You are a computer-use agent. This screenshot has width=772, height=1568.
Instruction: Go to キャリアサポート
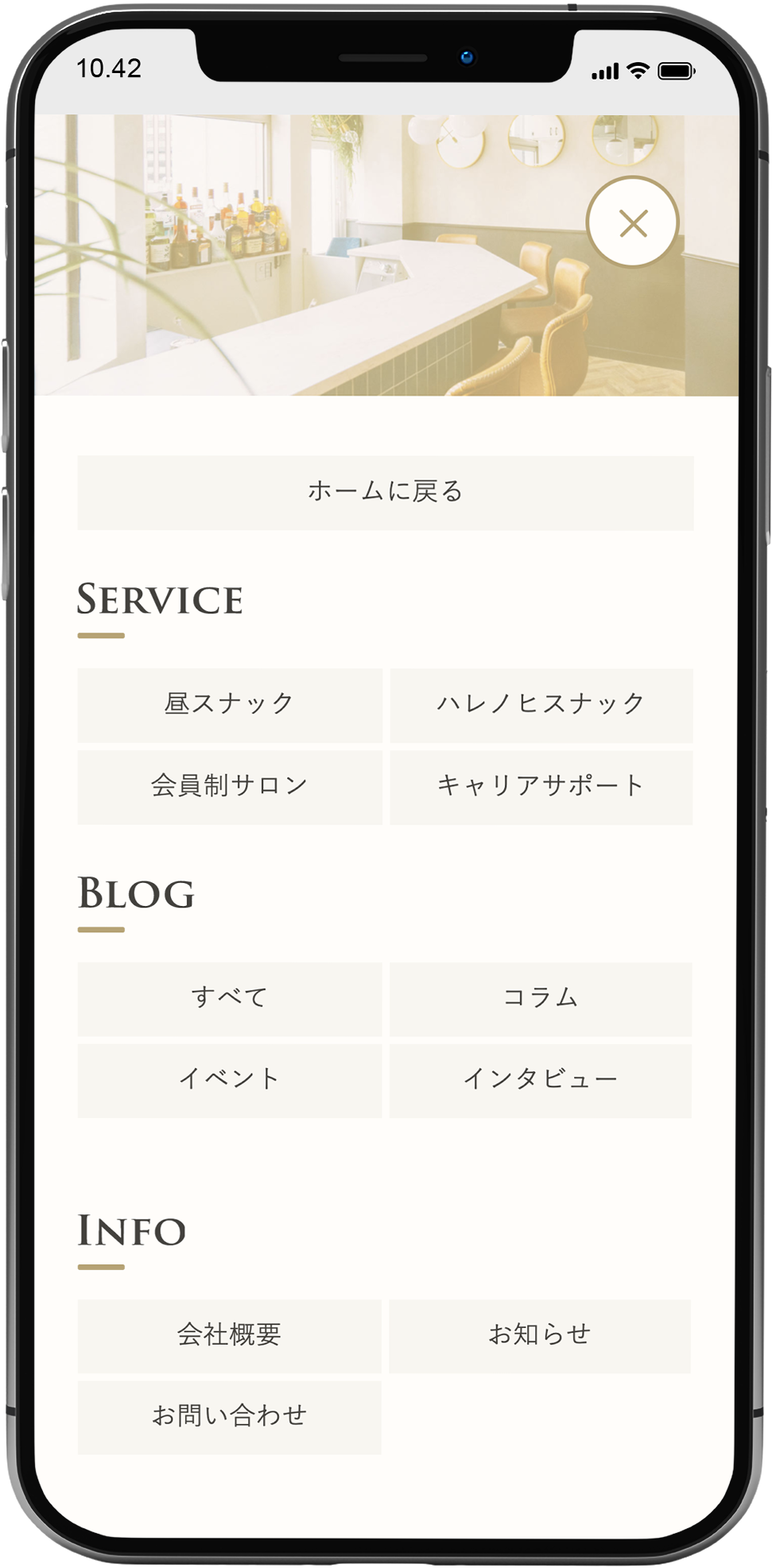[x=541, y=786]
